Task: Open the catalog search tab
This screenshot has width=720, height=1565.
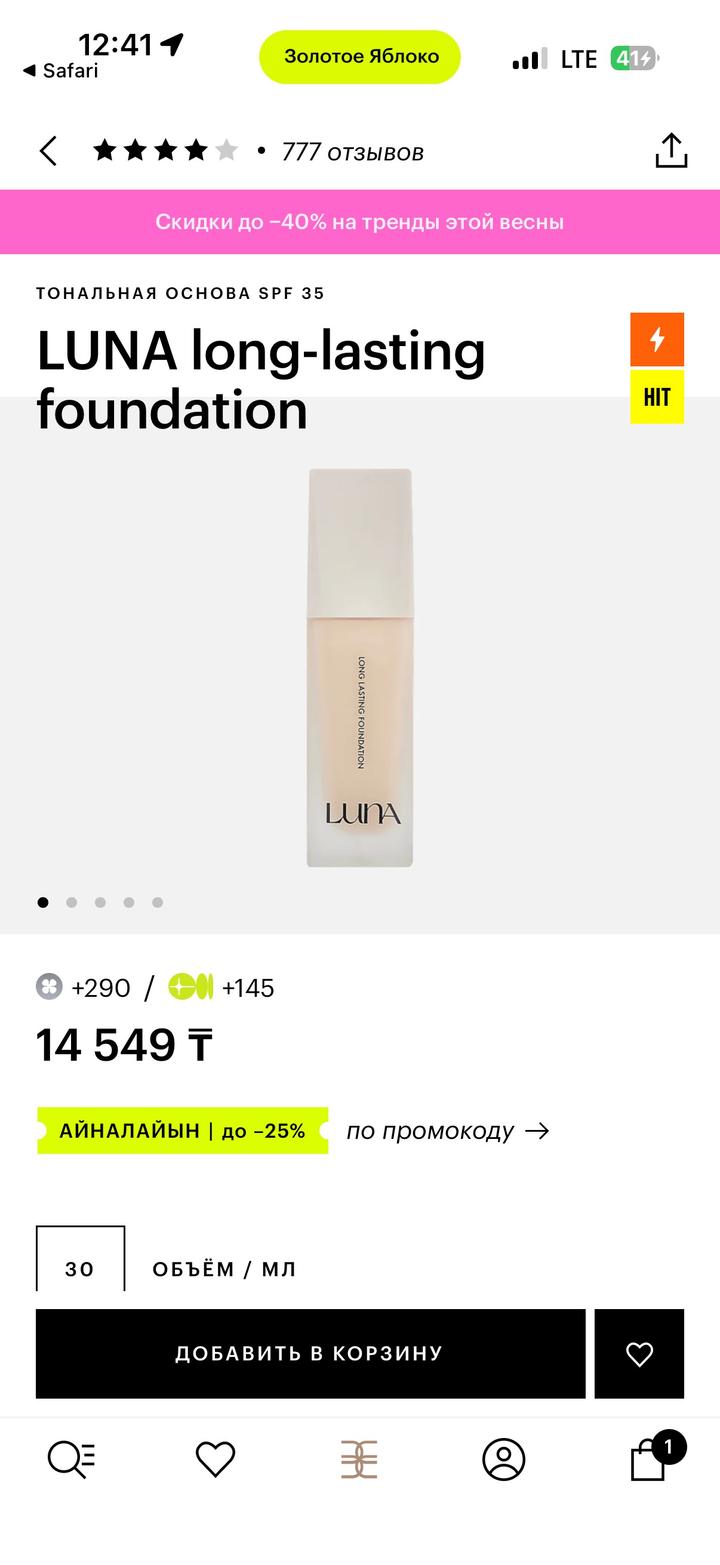Action: [72, 1459]
